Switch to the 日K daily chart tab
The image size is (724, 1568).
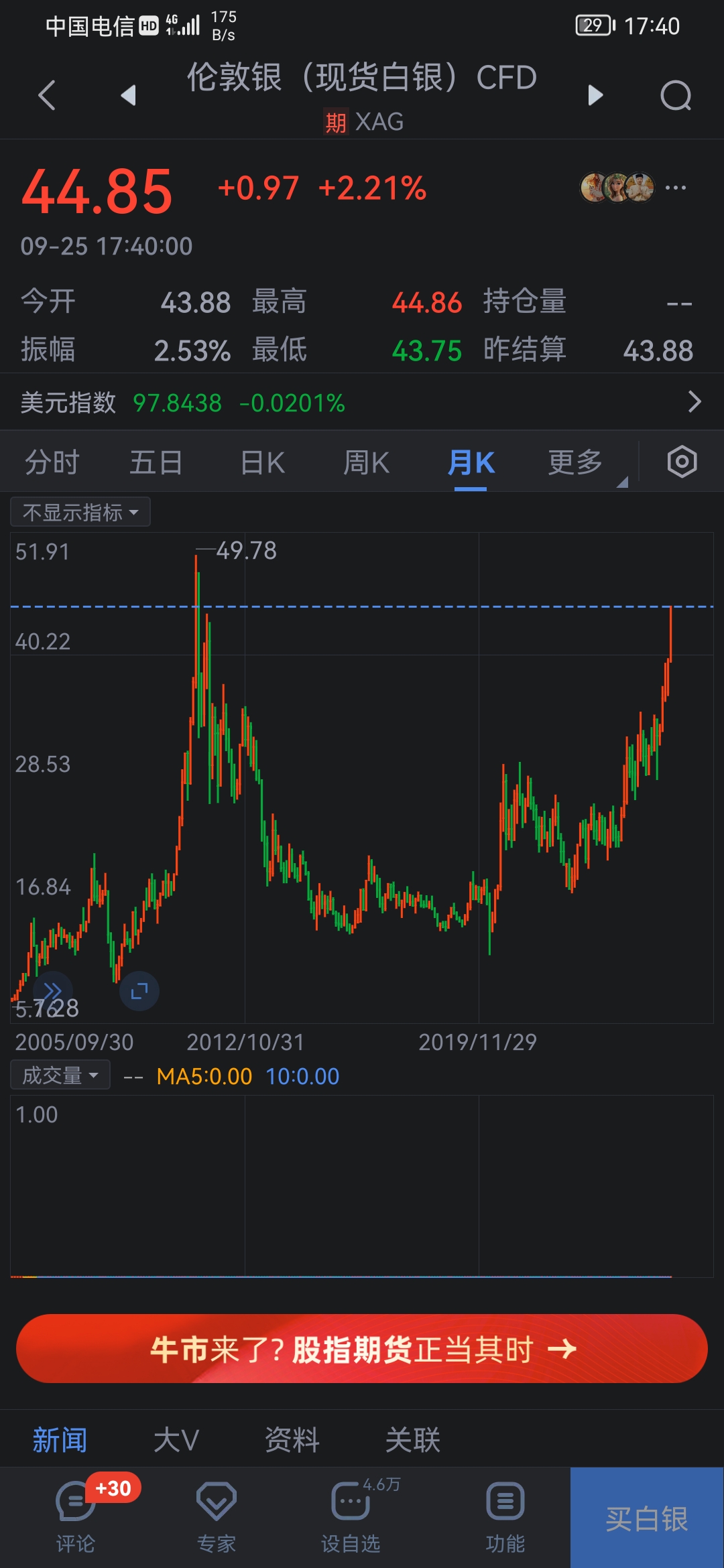coord(261,461)
